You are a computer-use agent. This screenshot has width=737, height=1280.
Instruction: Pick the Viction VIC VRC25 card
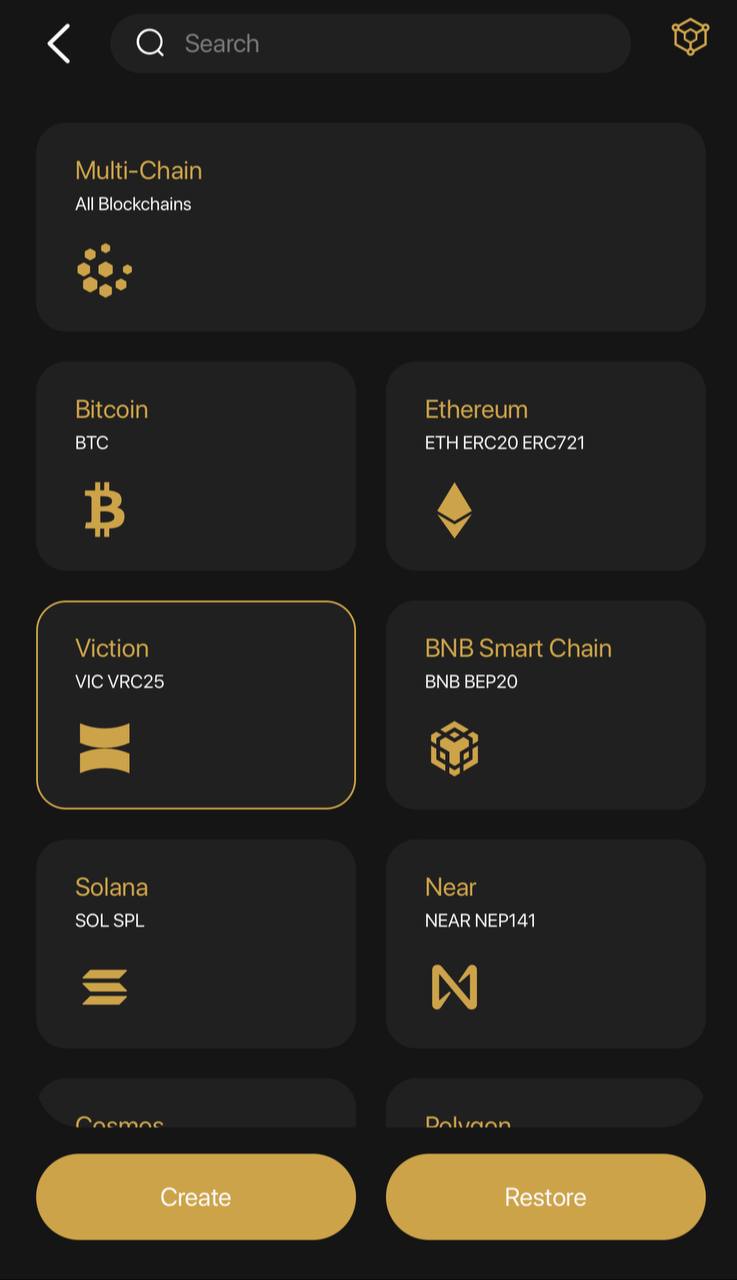[196, 705]
